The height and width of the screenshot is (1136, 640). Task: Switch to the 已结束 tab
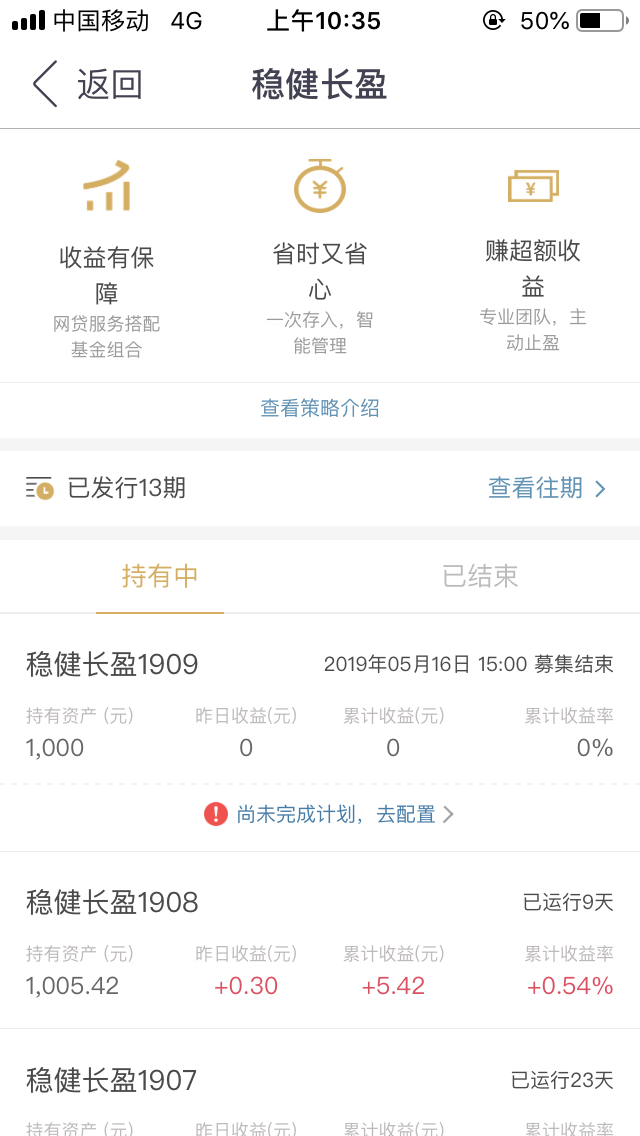pos(480,577)
